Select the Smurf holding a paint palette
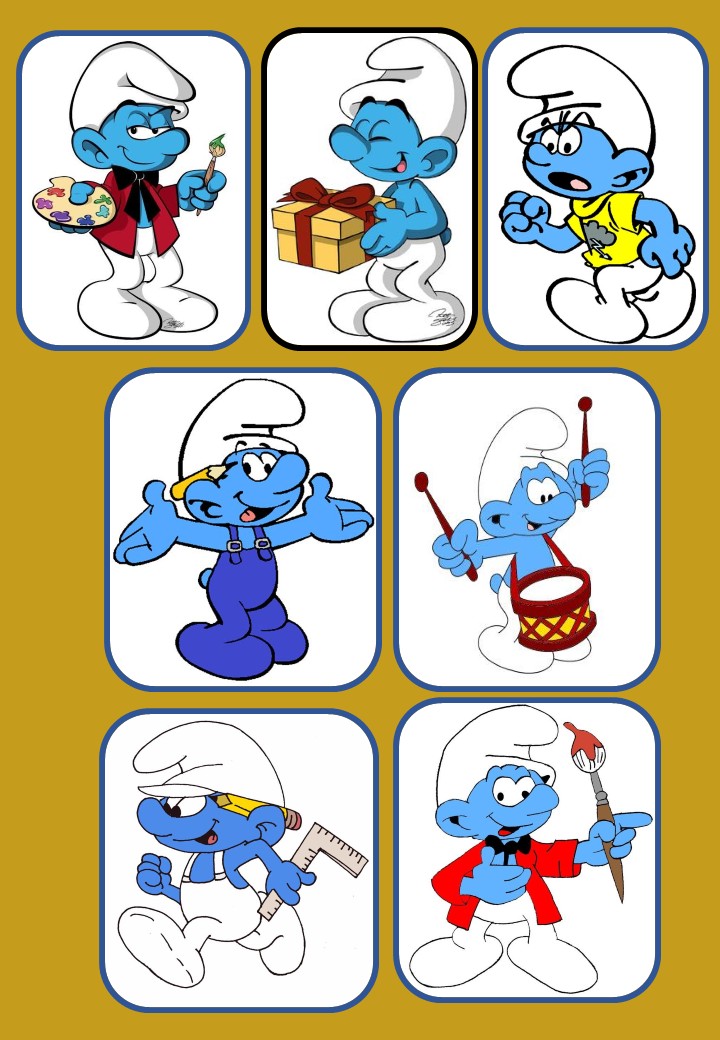 click(x=133, y=190)
